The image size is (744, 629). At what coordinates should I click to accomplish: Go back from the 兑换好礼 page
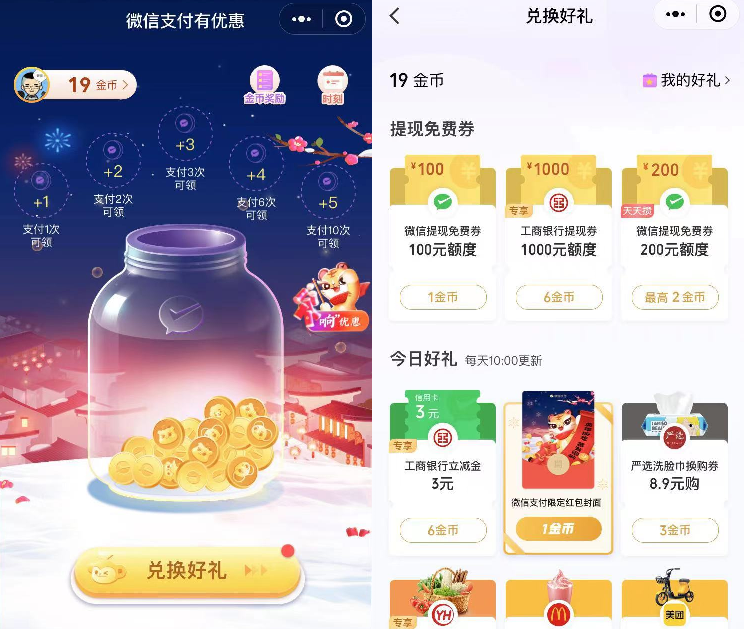[394, 15]
